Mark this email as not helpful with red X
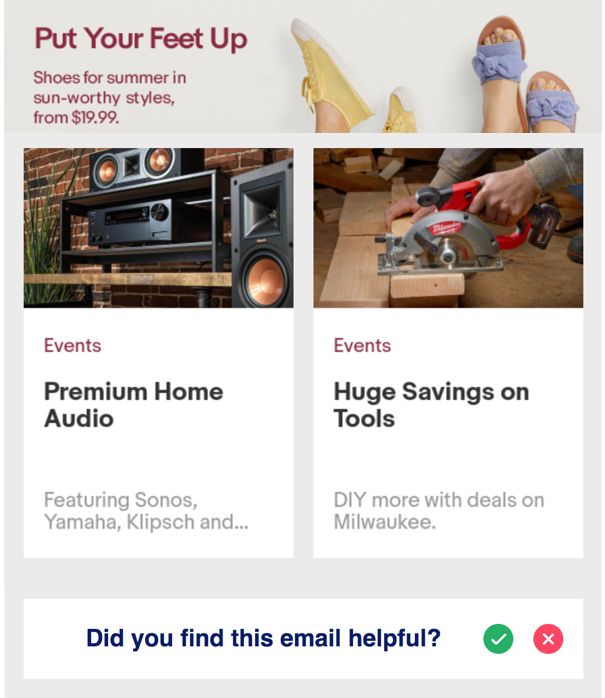The image size is (605, 698). [x=548, y=639]
